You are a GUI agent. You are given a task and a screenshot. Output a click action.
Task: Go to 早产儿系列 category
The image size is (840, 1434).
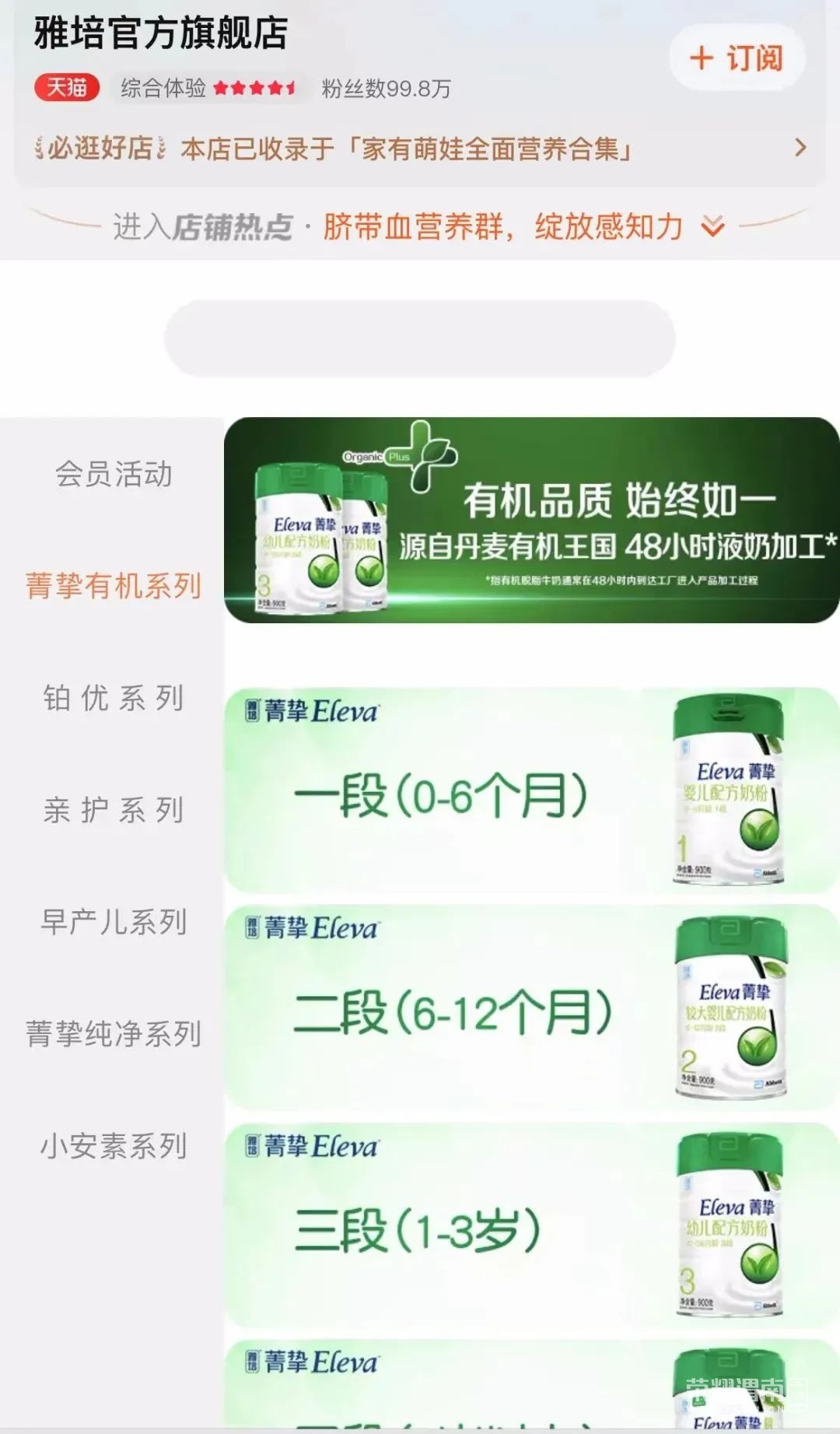pyautogui.click(x=114, y=922)
